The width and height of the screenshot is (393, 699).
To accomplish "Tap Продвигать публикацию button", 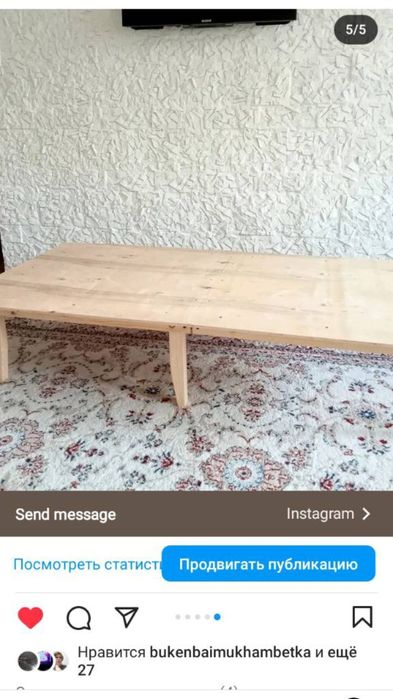I will [x=268, y=564].
